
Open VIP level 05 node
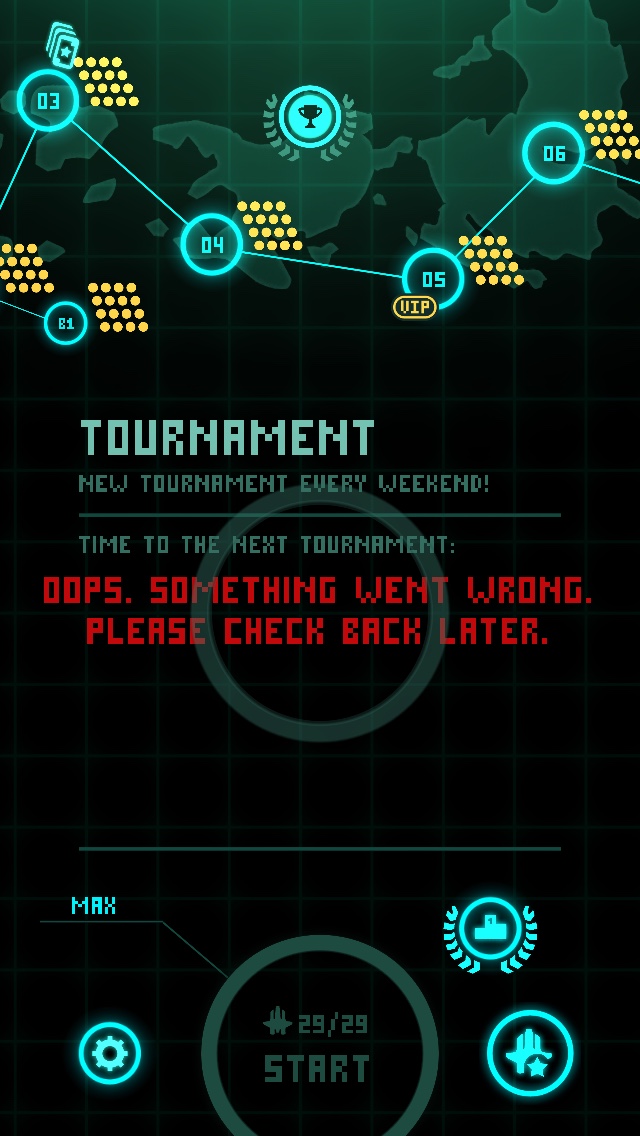[433, 279]
